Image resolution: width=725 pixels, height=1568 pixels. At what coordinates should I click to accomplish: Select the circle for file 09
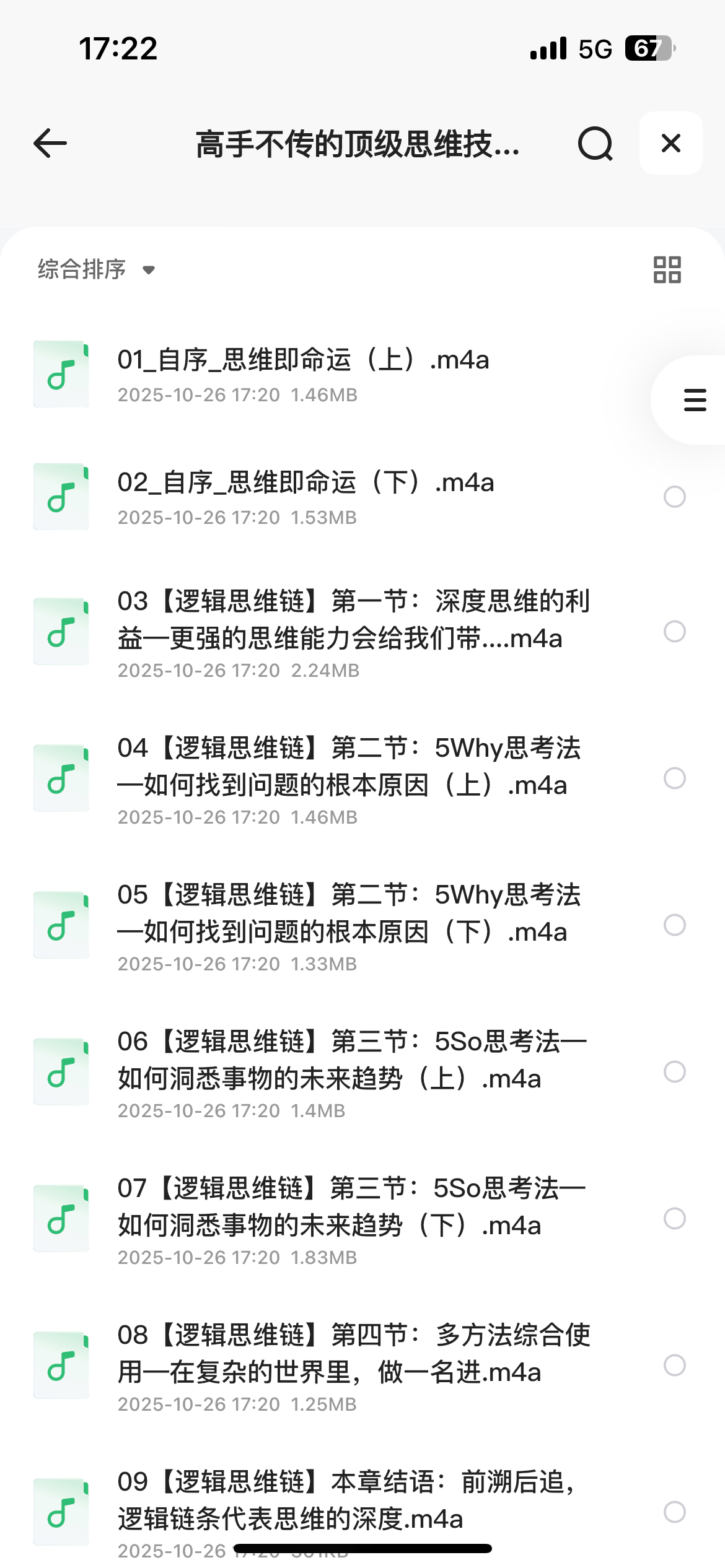674,1512
